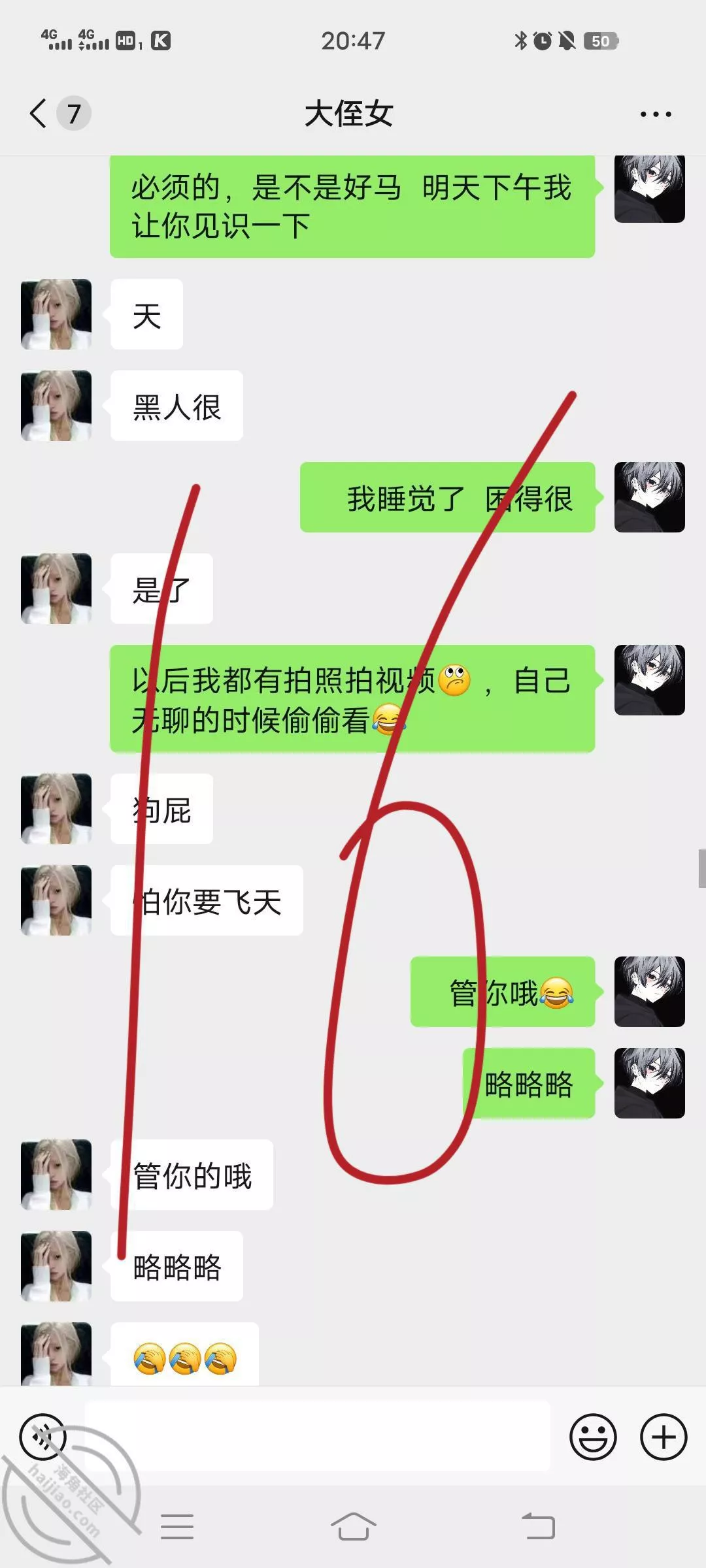The width and height of the screenshot is (706, 1568).
Task: Tap the system home button
Action: point(353,1527)
